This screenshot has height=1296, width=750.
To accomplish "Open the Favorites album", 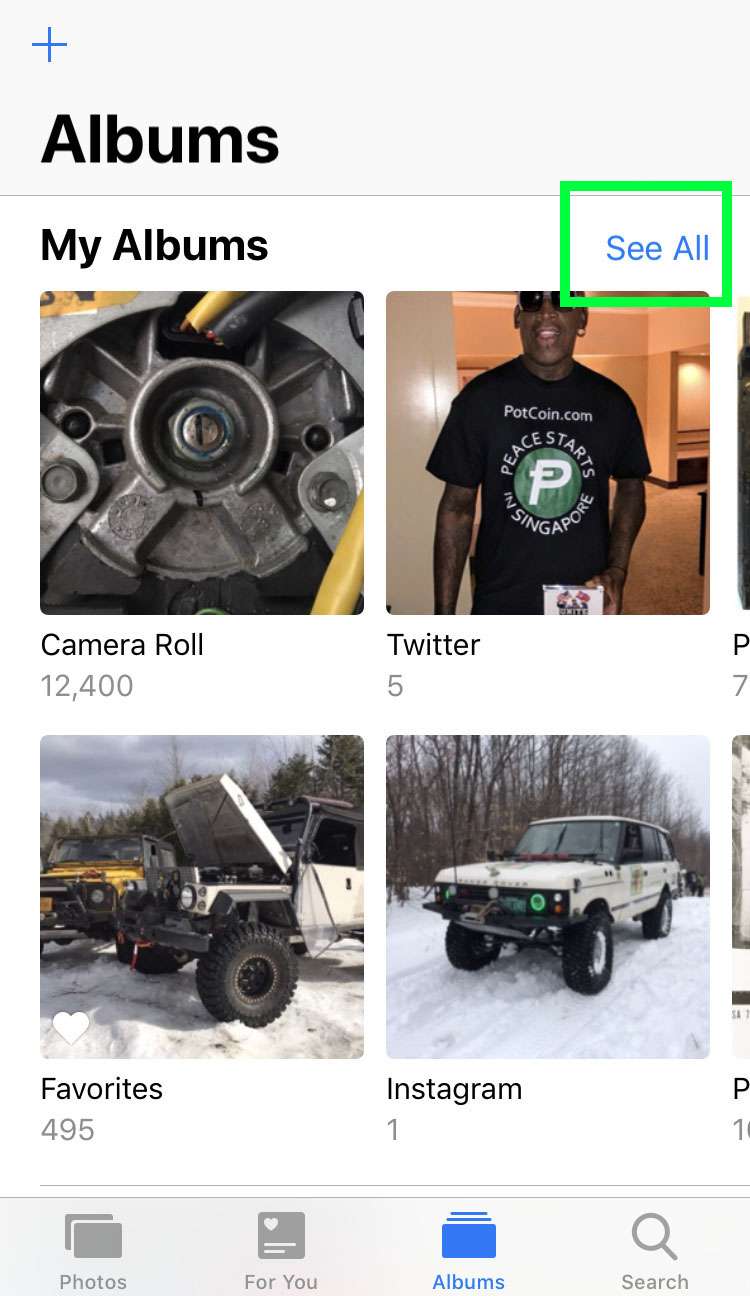I will click(x=201, y=897).
